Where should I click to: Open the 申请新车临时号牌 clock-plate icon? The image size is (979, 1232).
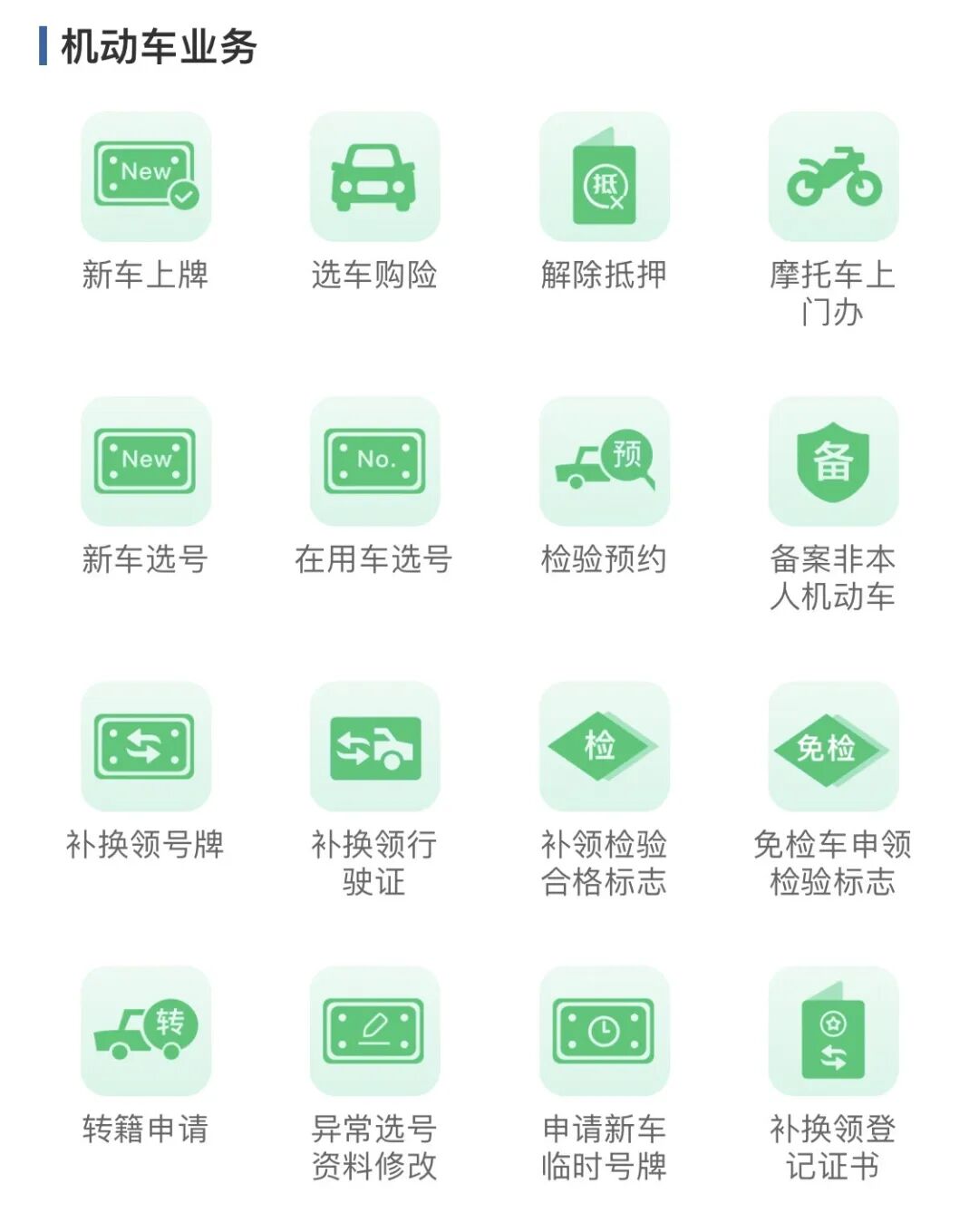(604, 1033)
